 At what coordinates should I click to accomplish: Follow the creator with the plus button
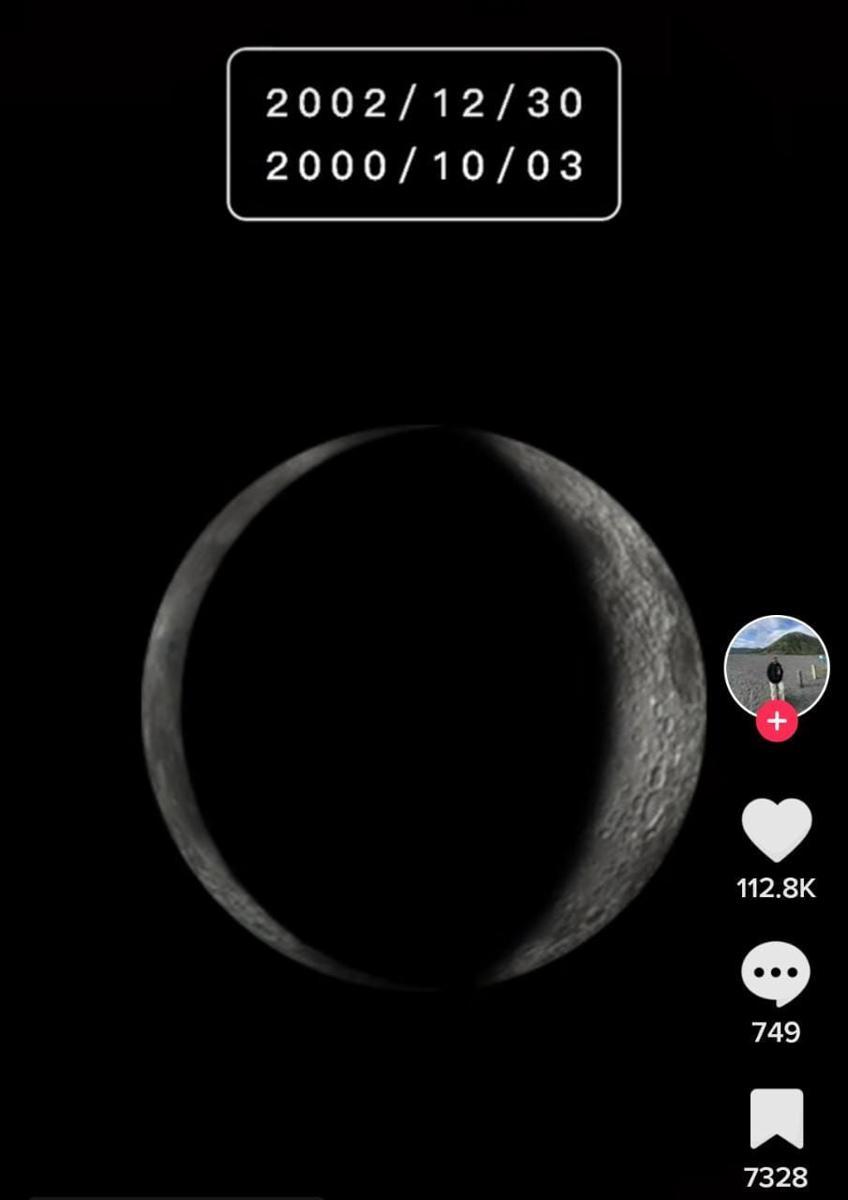(x=776, y=721)
